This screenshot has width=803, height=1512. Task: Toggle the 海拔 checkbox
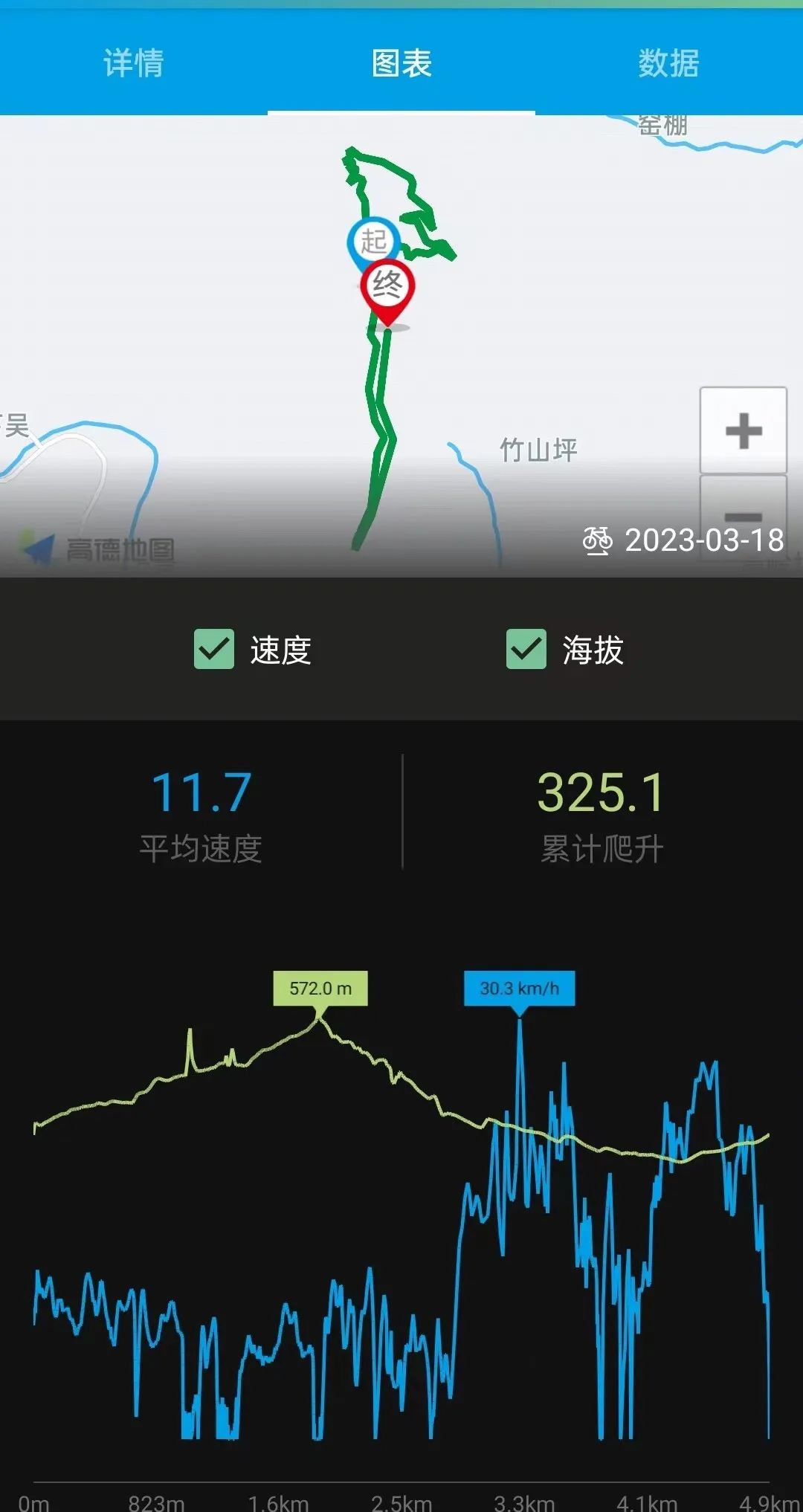point(526,649)
